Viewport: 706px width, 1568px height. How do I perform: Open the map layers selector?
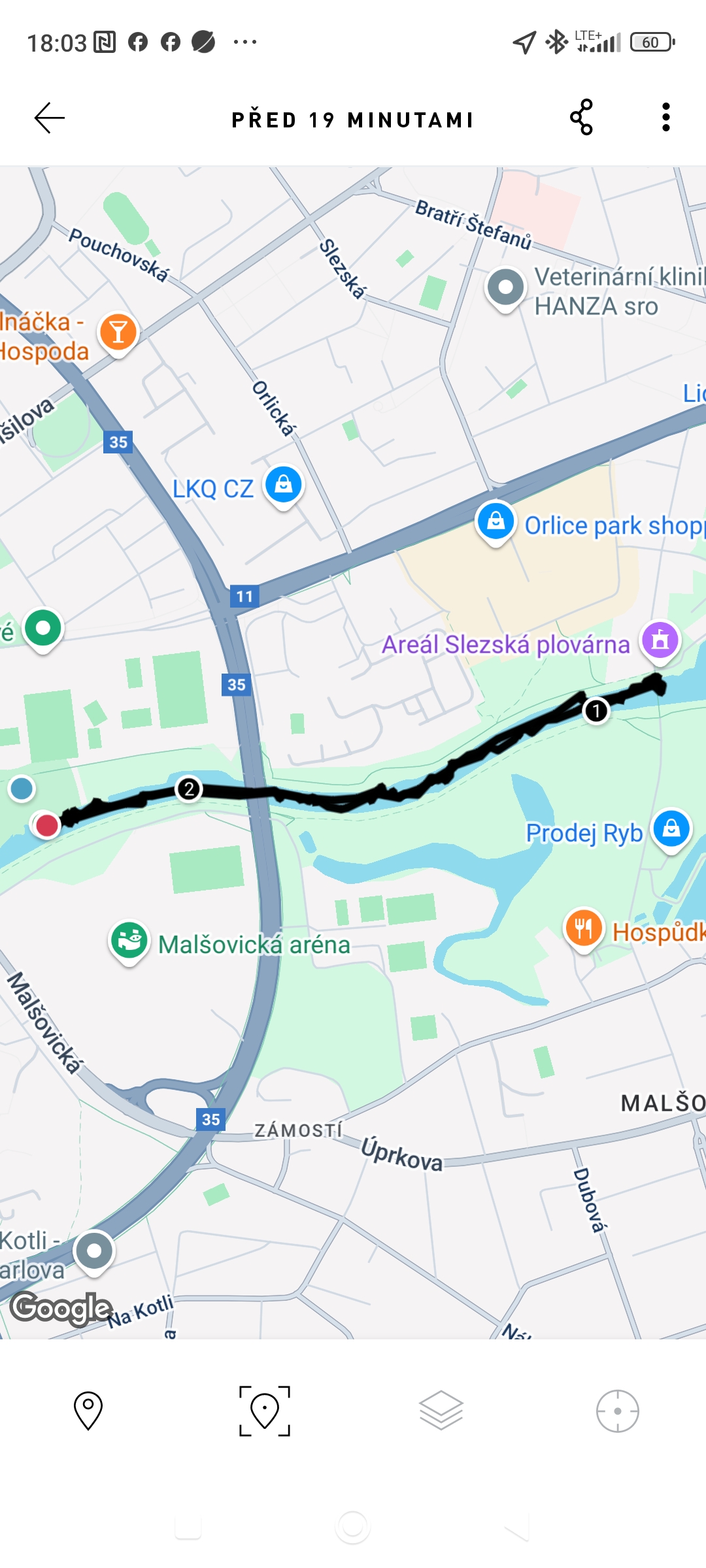pyautogui.click(x=441, y=1411)
